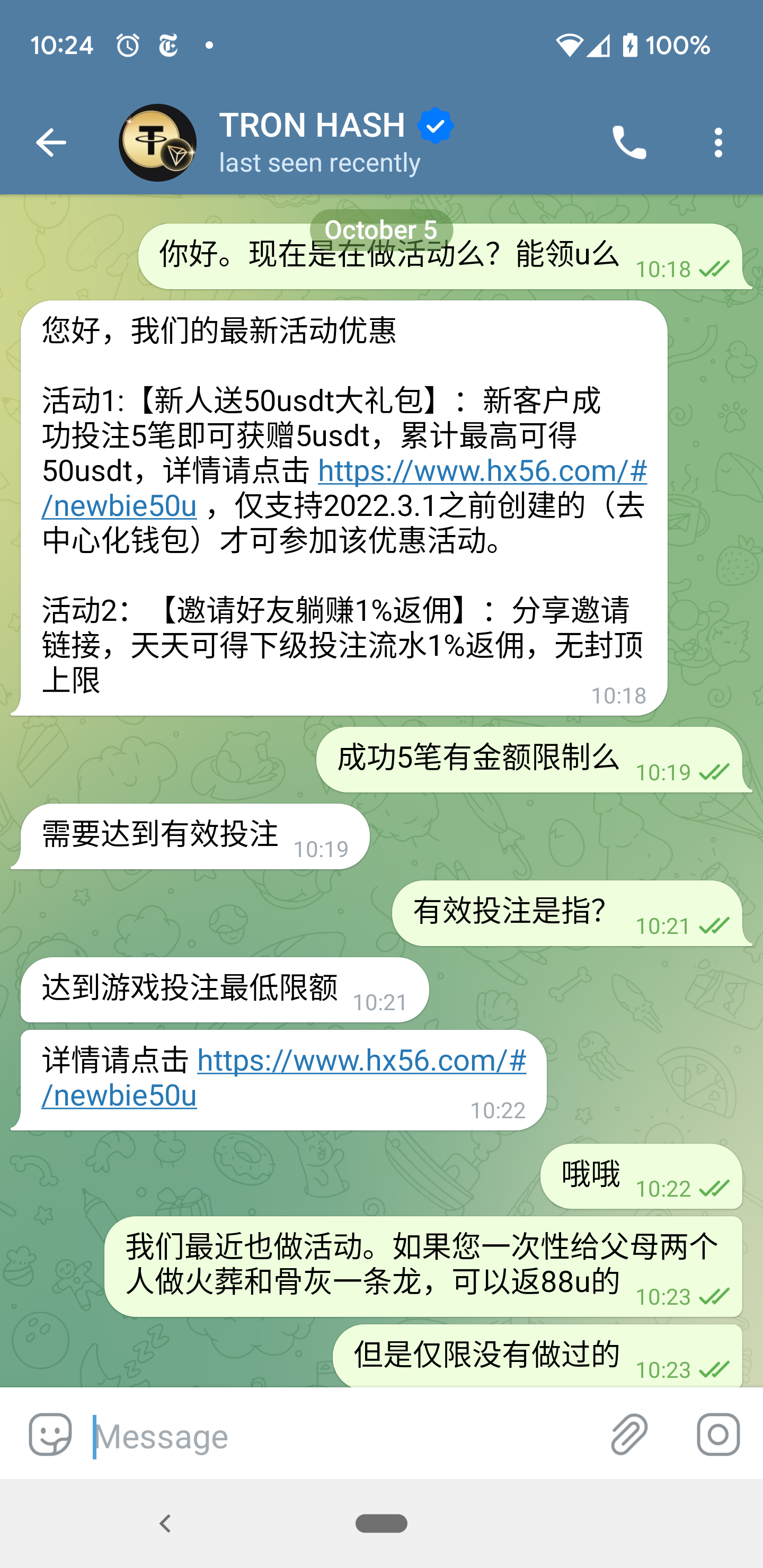Tap the system back button
Image resolution: width=763 pixels, height=1568 pixels.
[165, 1524]
